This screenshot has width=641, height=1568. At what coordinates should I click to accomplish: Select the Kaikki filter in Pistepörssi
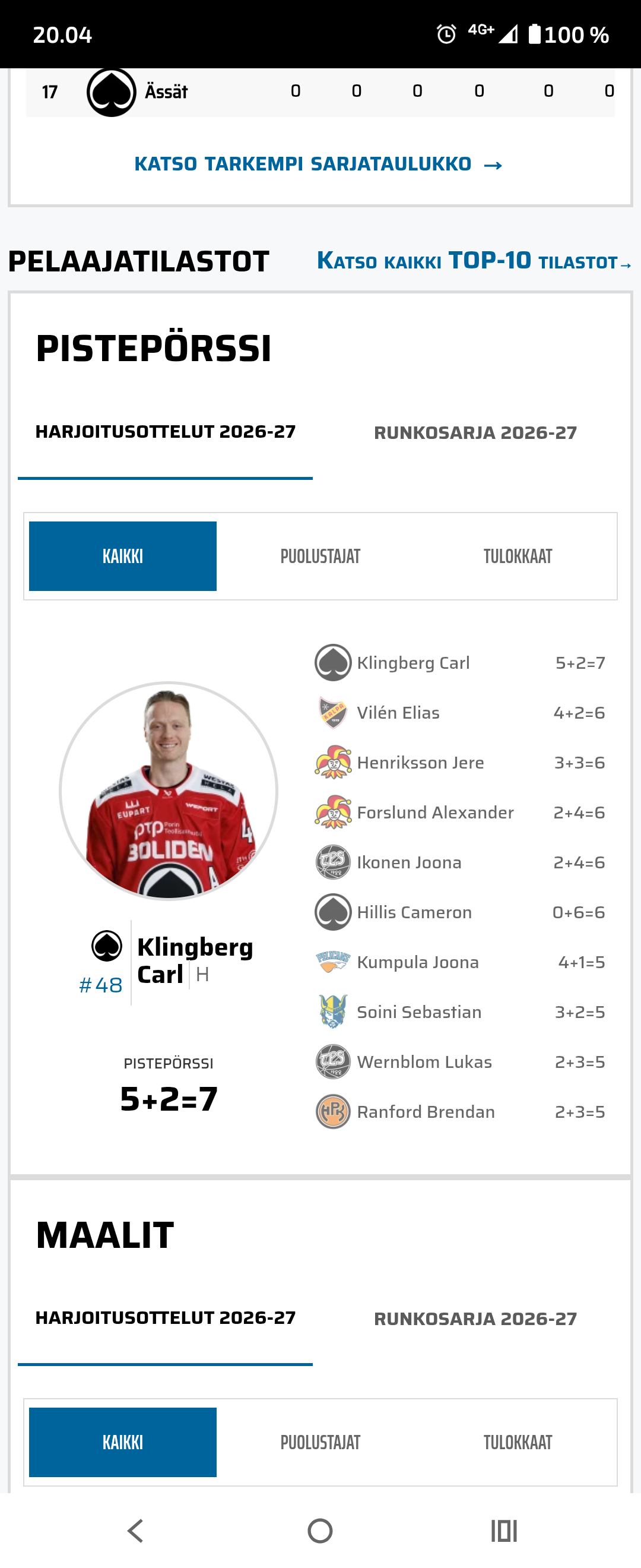point(123,557)
